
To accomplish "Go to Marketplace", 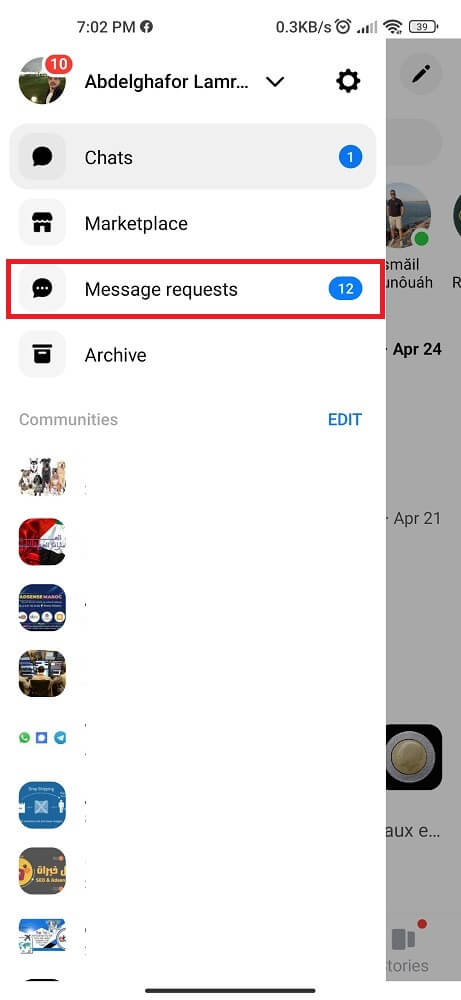I will point(193,223).
